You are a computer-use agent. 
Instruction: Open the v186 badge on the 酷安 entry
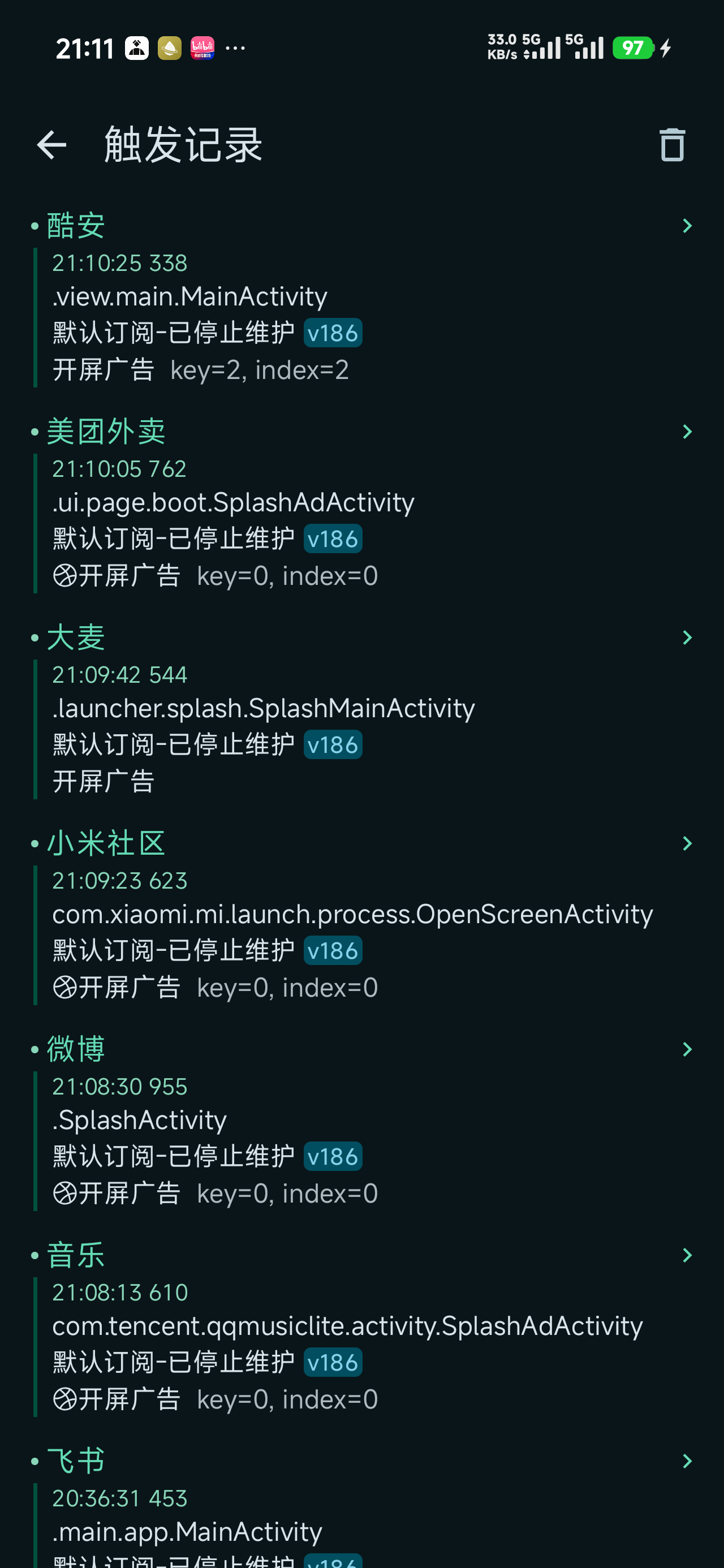tap(333, 333)
